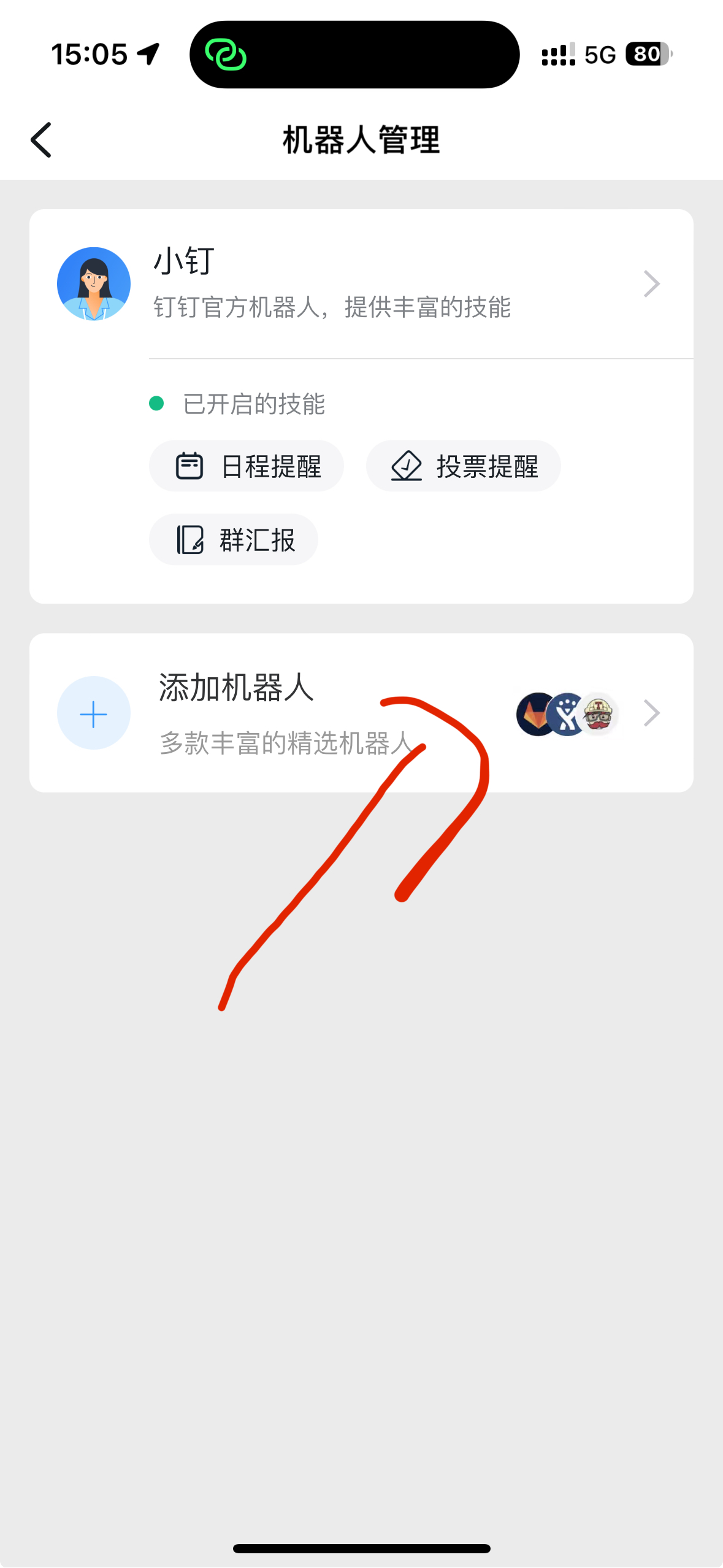Toggle the 投票提醒 skill
723x1568 pixels.
click(463, 466)
